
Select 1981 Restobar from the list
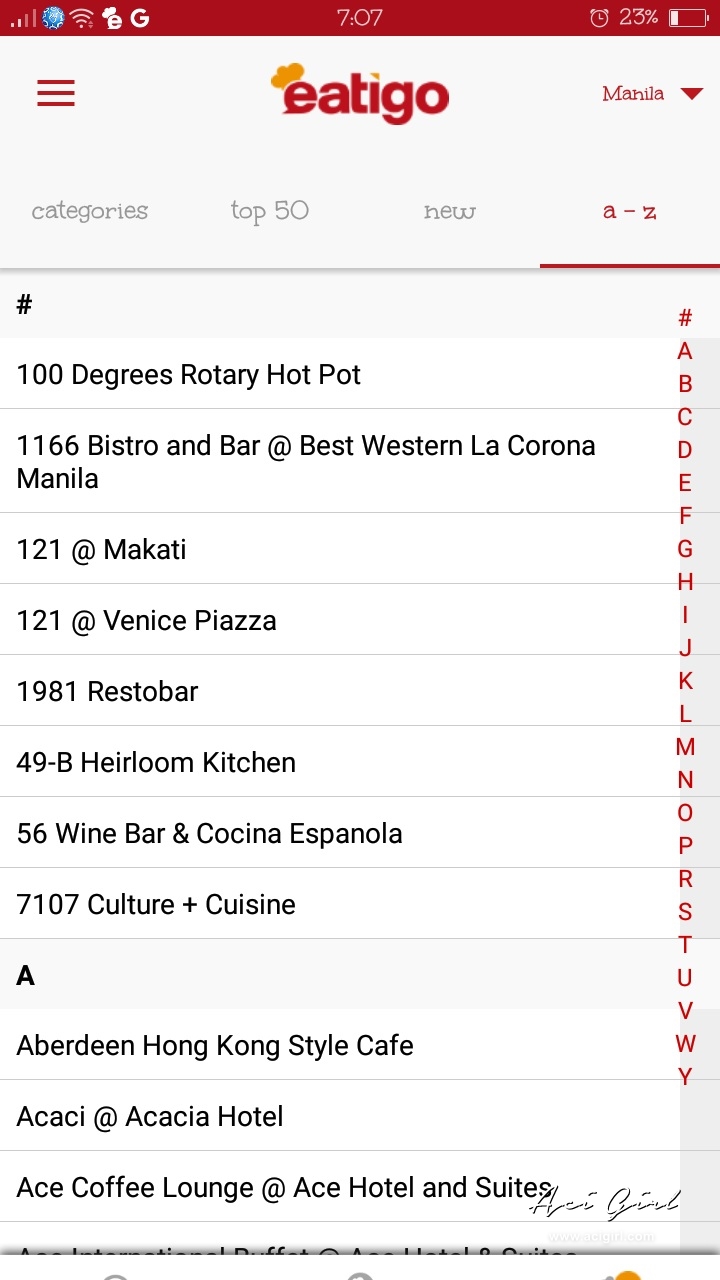107,691
